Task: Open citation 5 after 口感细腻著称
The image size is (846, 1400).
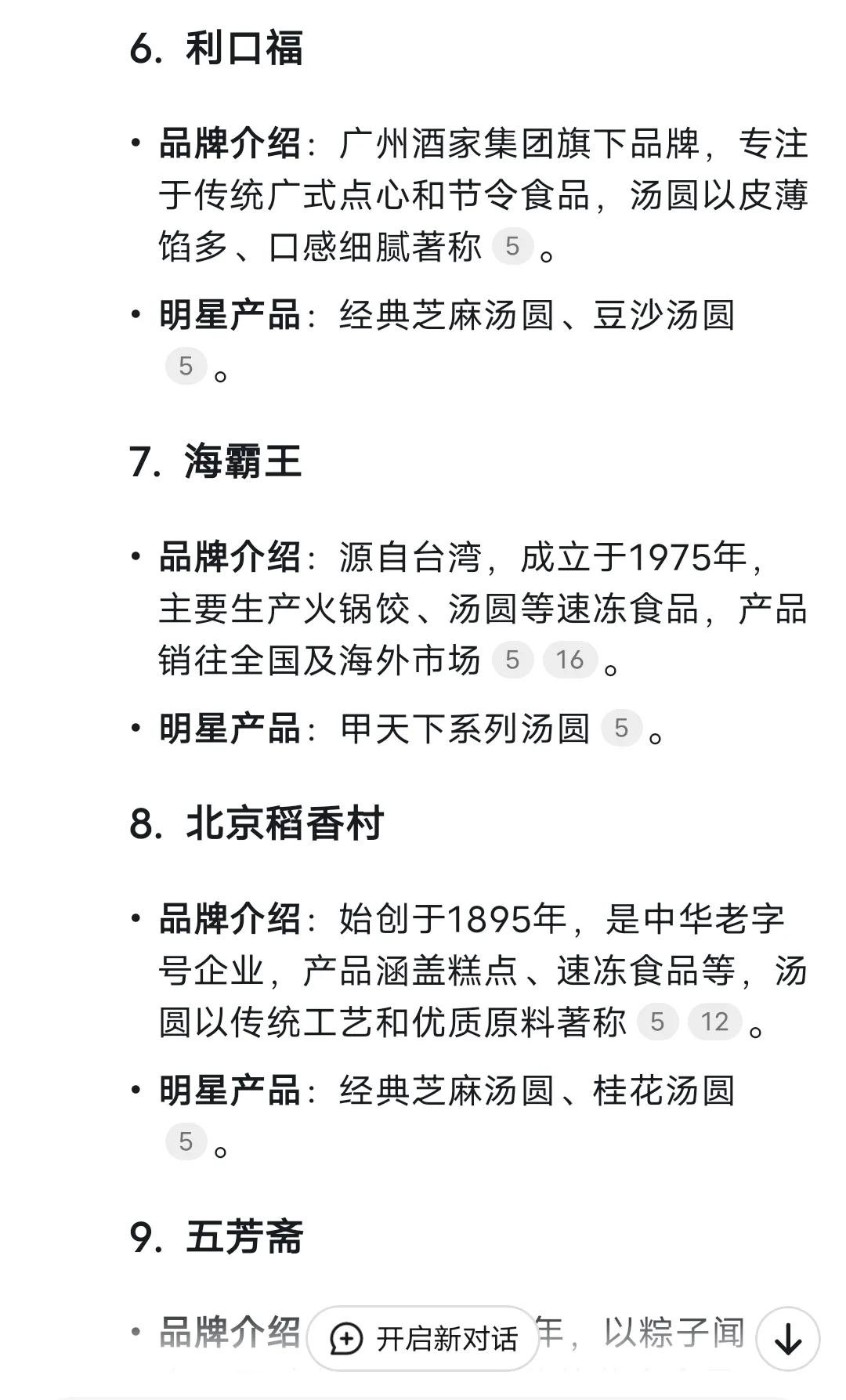Action: click(x=512, y=246)
